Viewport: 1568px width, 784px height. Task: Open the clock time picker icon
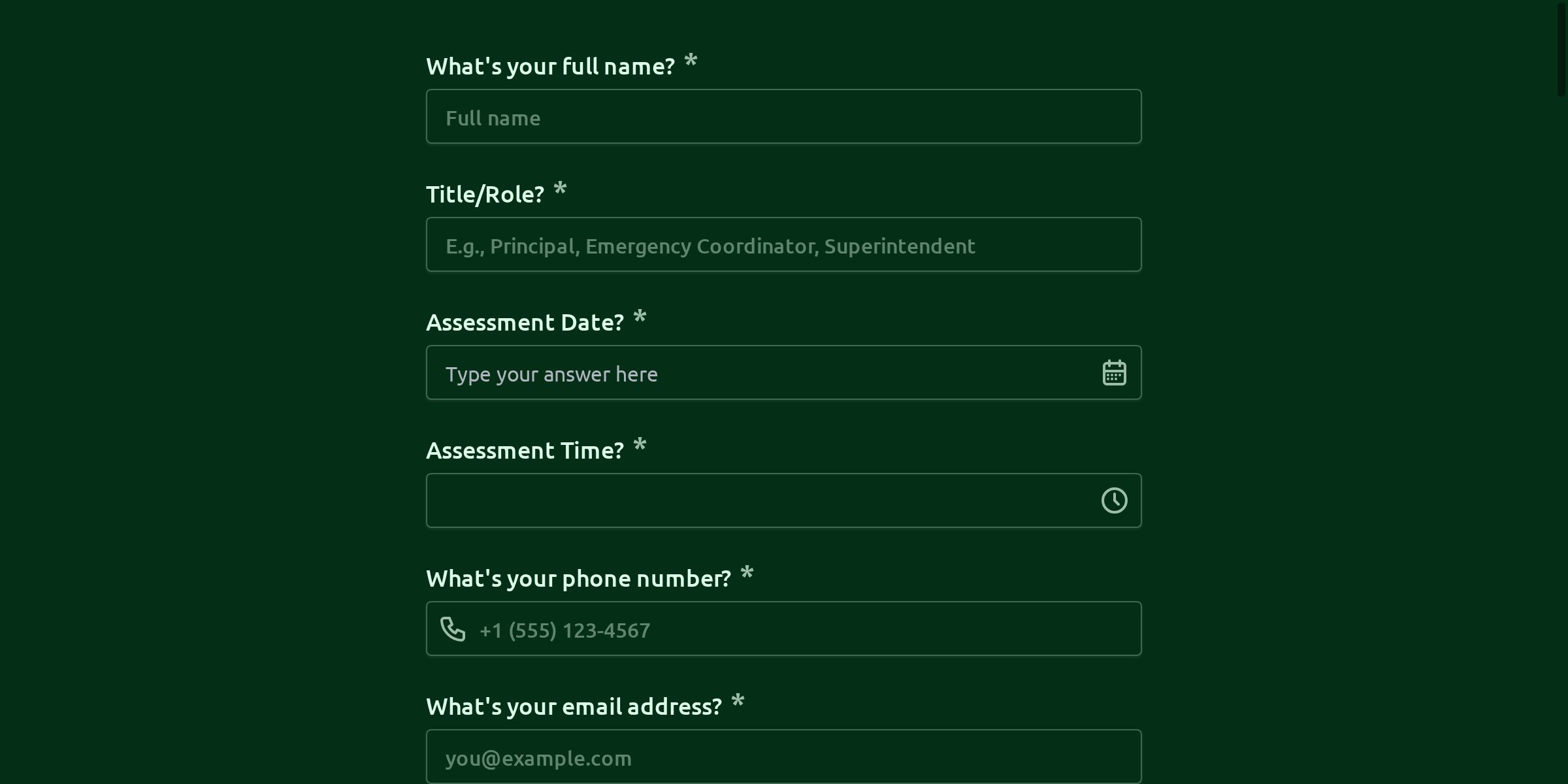(1114, 501)
